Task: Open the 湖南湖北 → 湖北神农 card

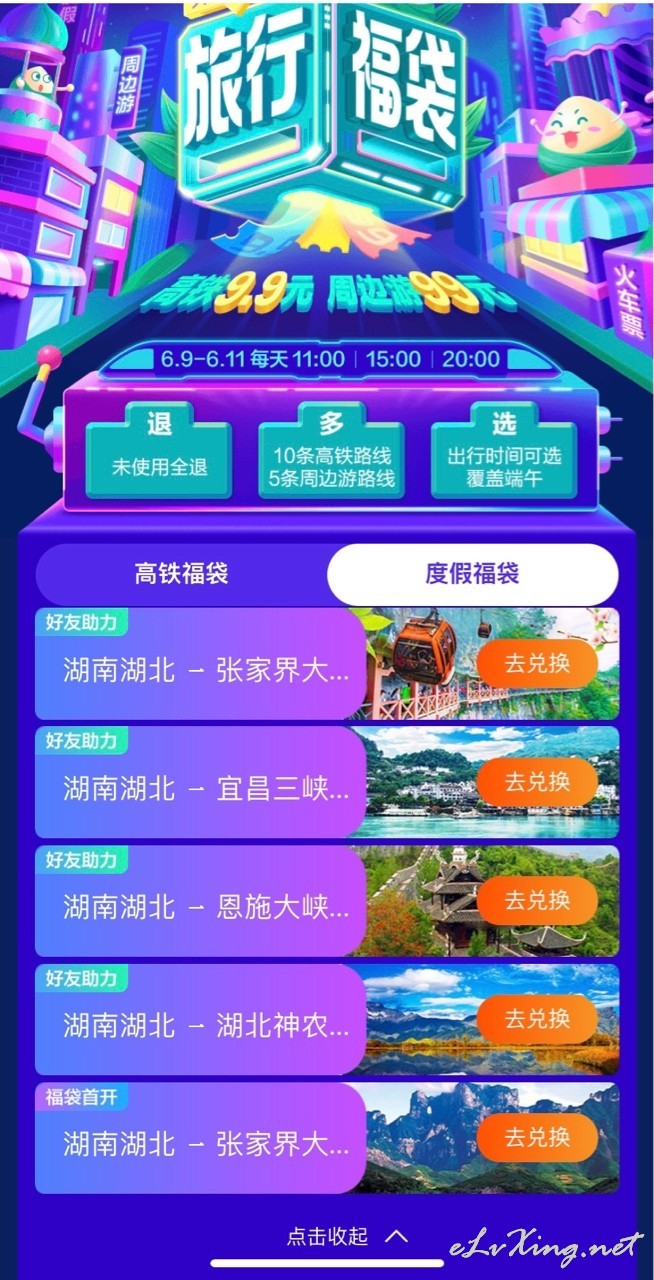Action: [x=327, y=1019]
